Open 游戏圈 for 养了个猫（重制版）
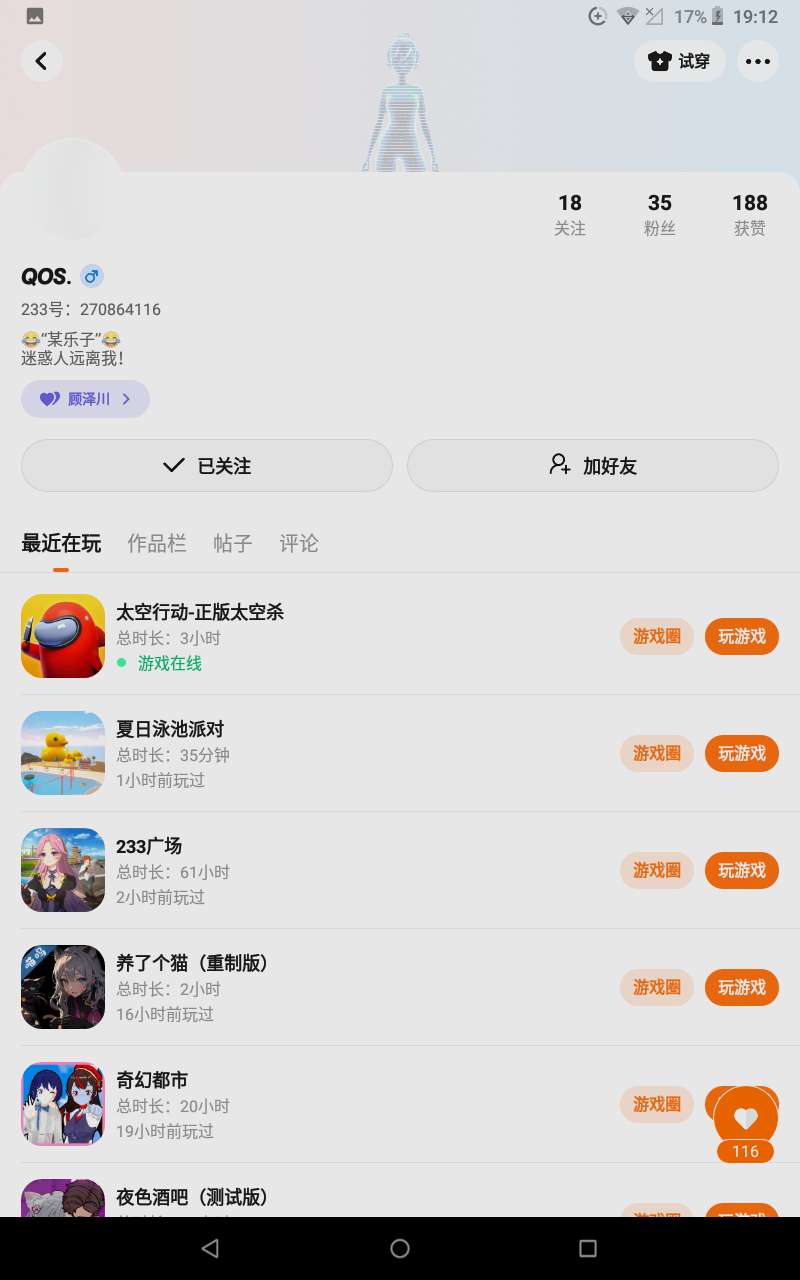The image size is (800, 1280). pos(657,988)
